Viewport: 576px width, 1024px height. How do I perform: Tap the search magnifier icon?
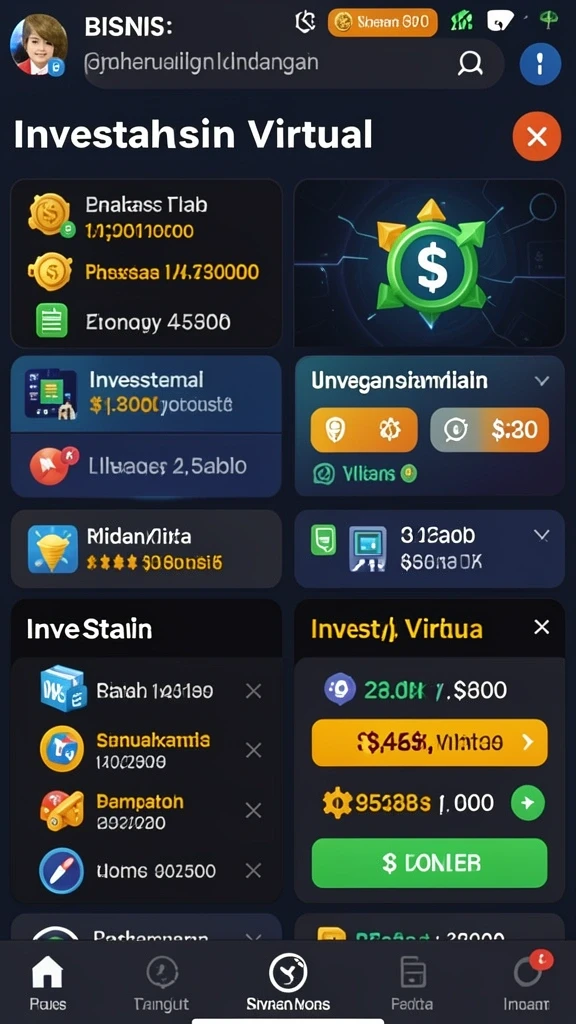(x=470, y=63)
